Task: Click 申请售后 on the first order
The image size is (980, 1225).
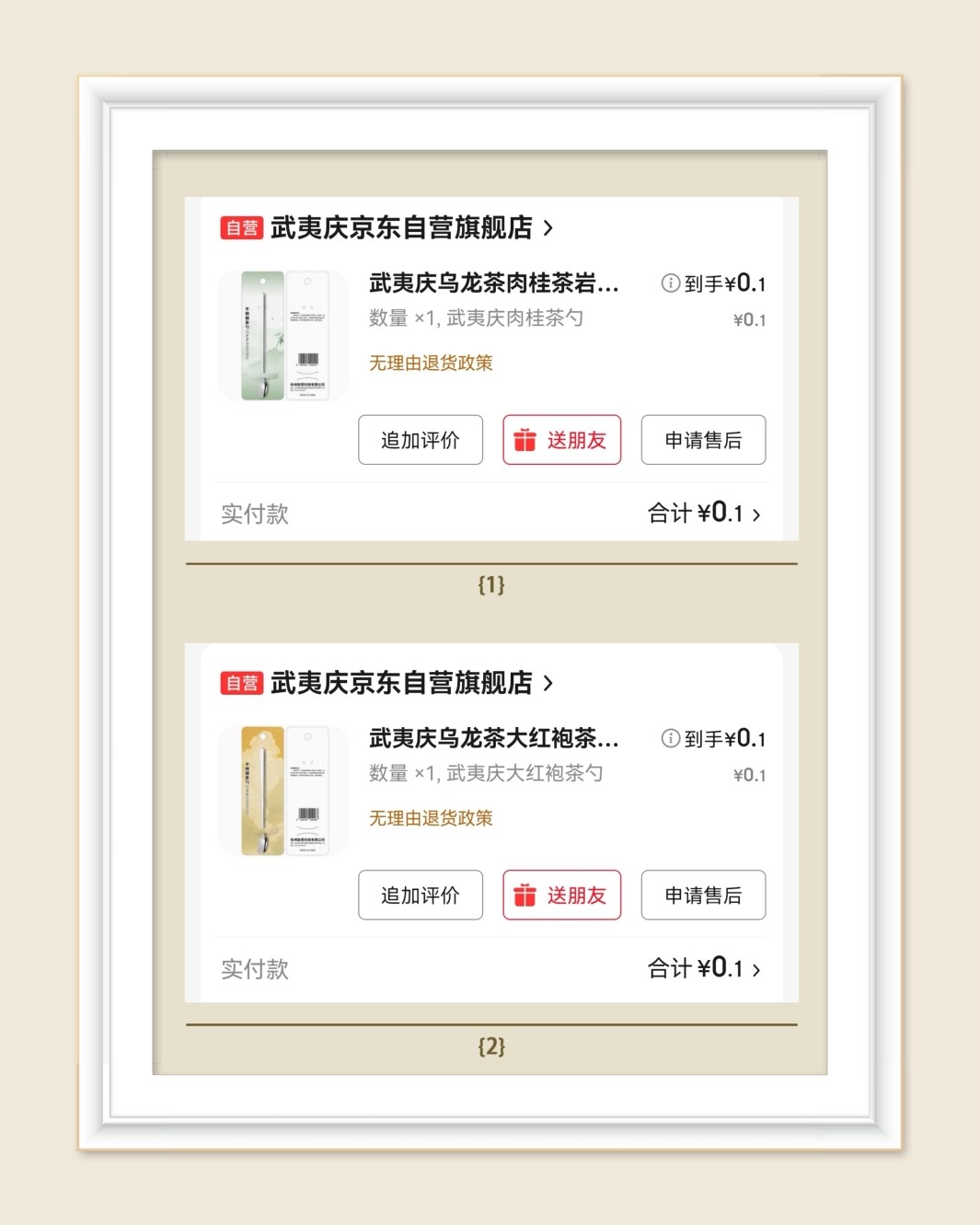Action: (703, 440)
